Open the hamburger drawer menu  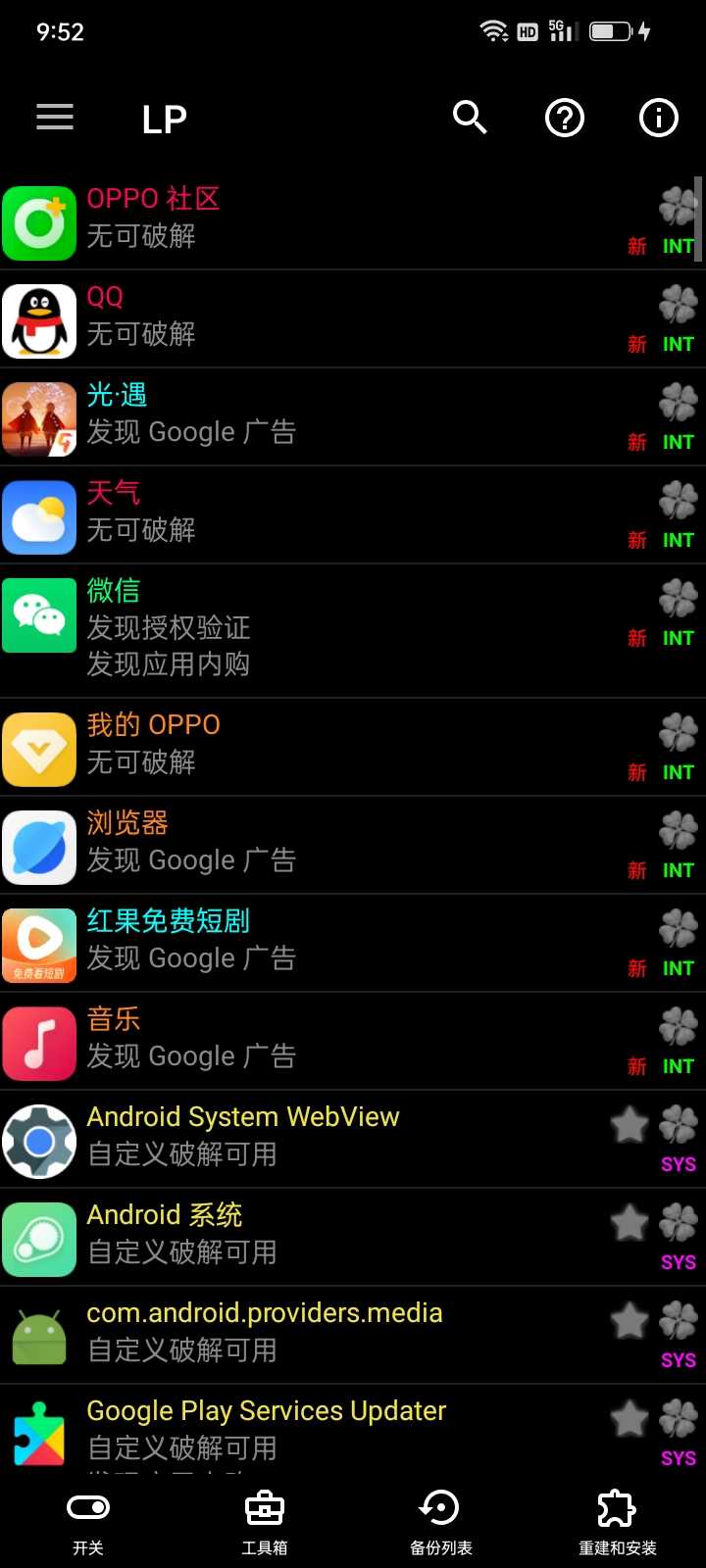coord(55,118)
